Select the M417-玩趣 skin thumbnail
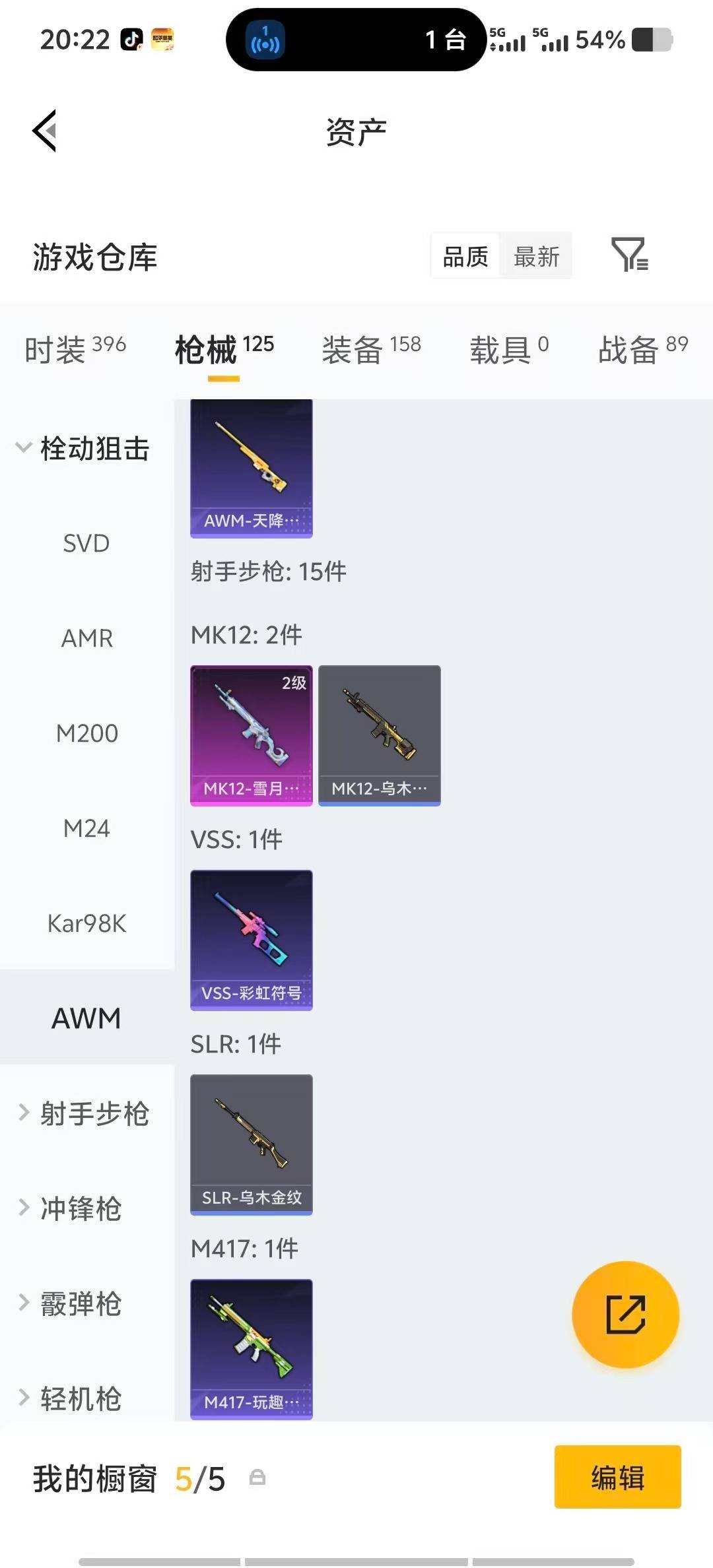The image size is (713, 1568). click(x=251, y=1346)
